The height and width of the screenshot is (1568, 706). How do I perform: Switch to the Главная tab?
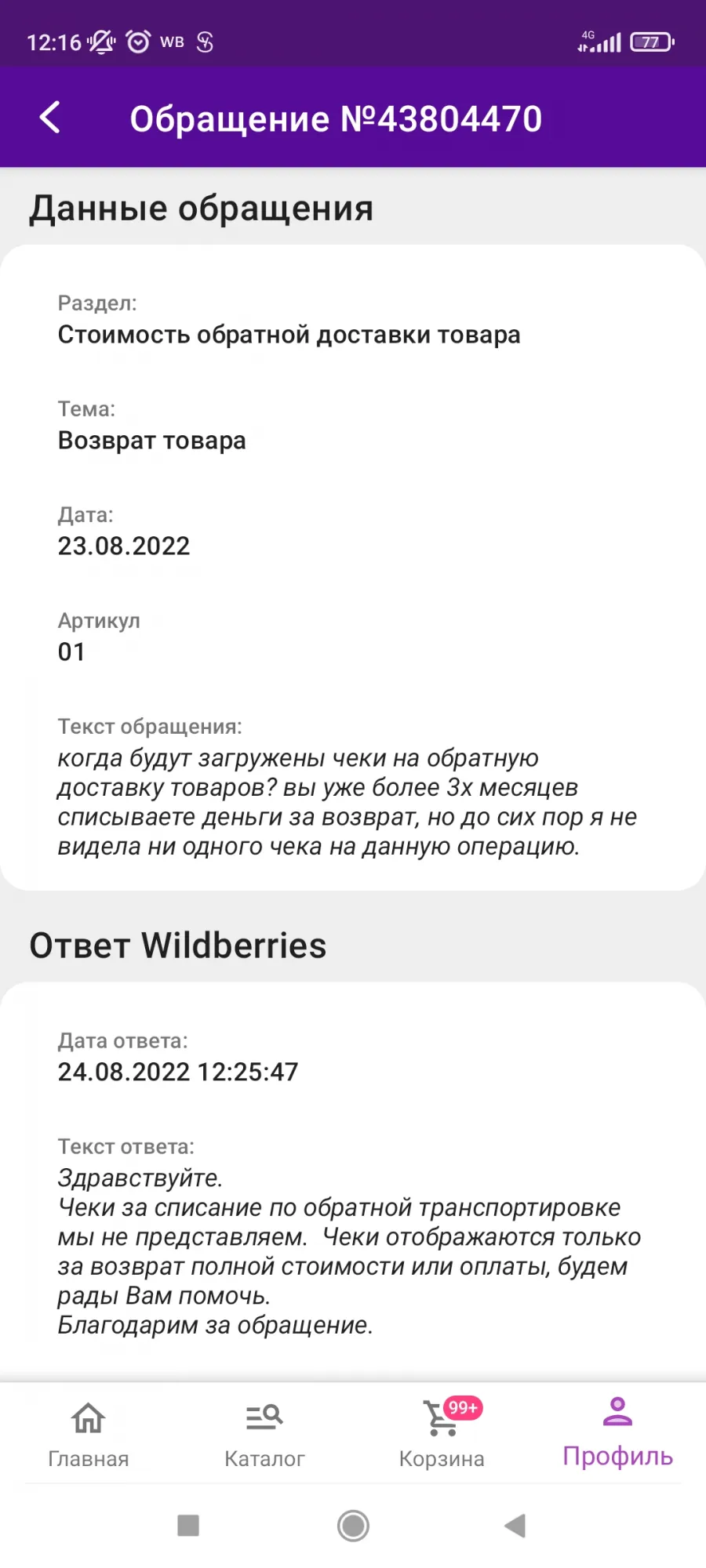click(89, 1434)
